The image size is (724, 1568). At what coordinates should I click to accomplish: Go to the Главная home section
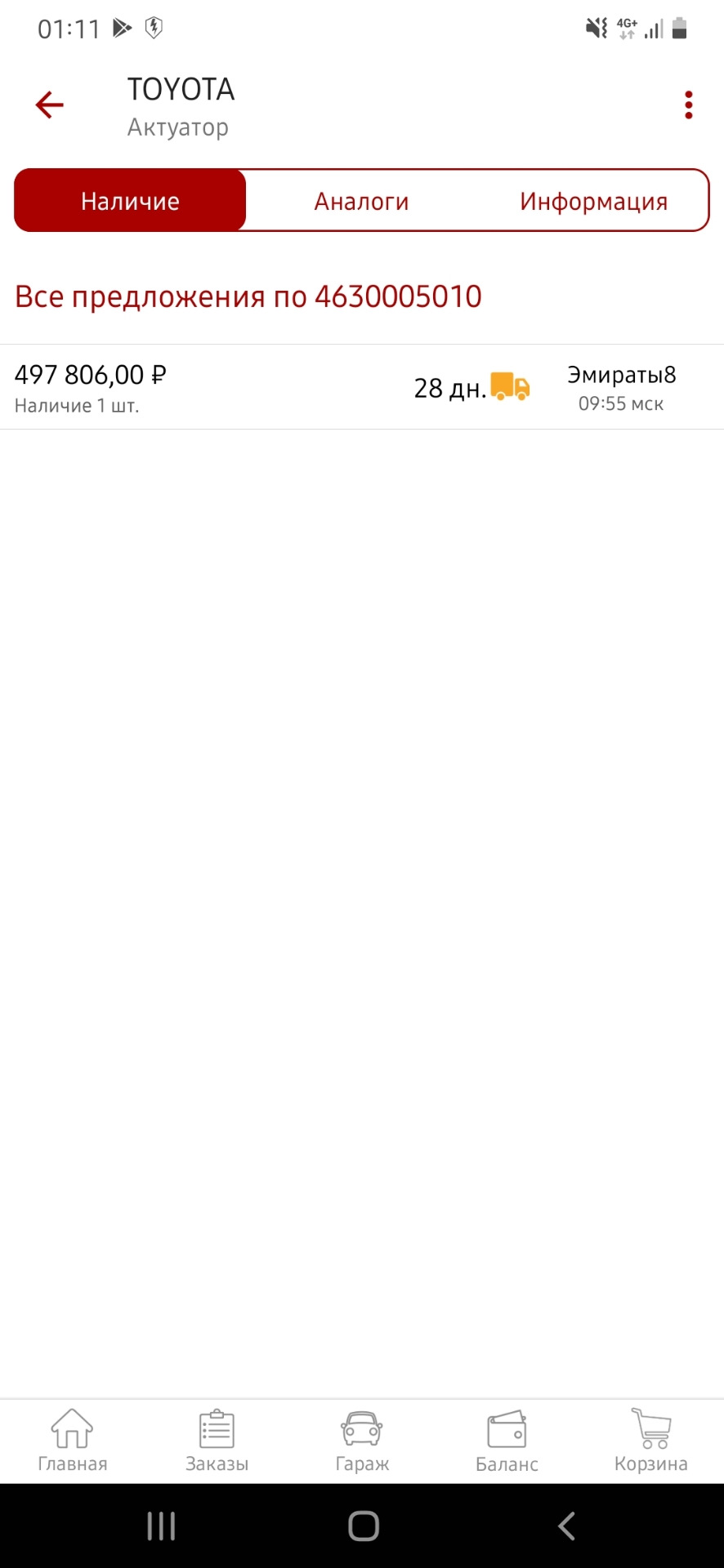pos(72,1441)
